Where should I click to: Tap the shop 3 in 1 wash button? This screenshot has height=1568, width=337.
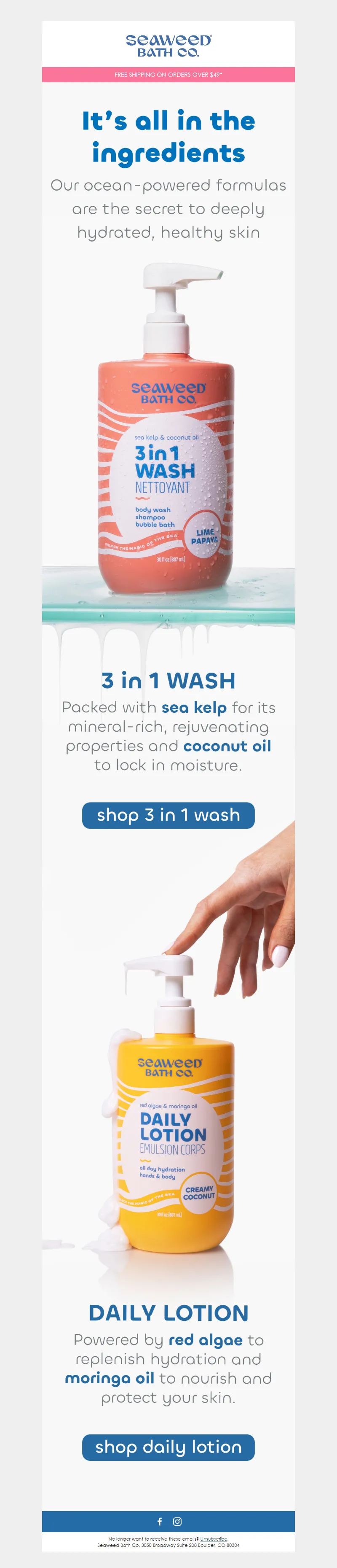[x=168, y=814]
